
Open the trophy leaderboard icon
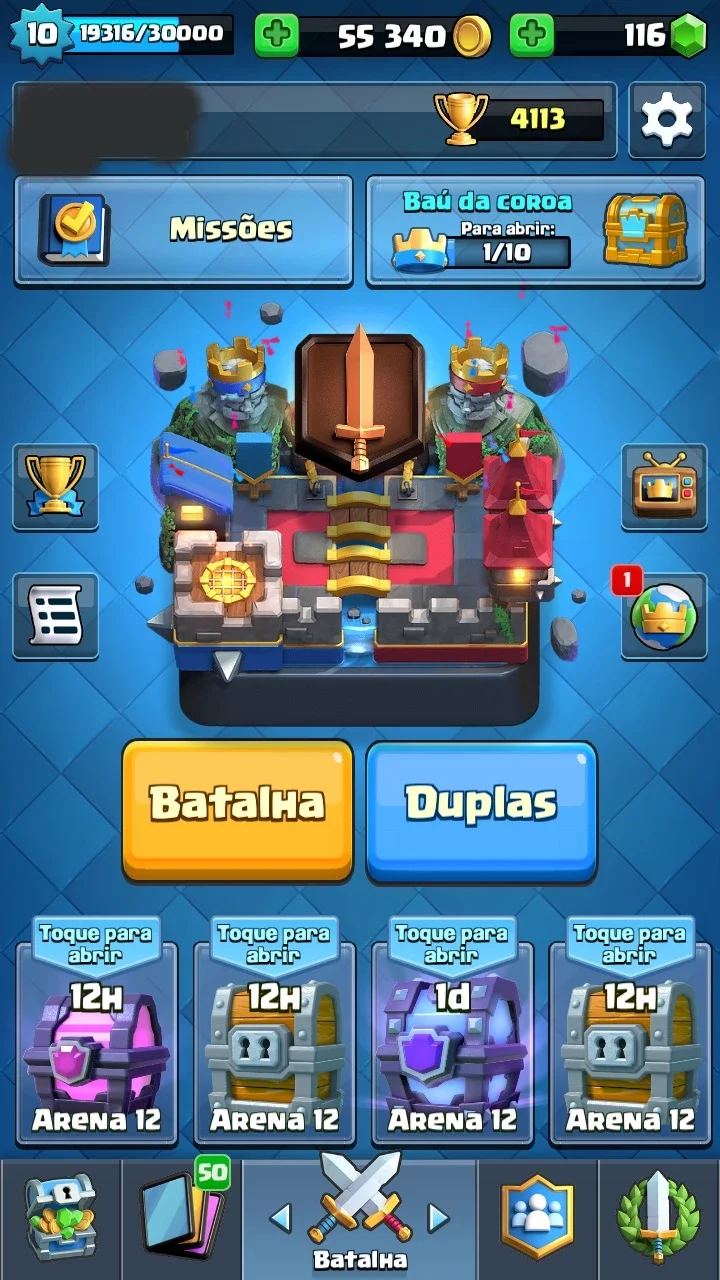click(55, 487)
